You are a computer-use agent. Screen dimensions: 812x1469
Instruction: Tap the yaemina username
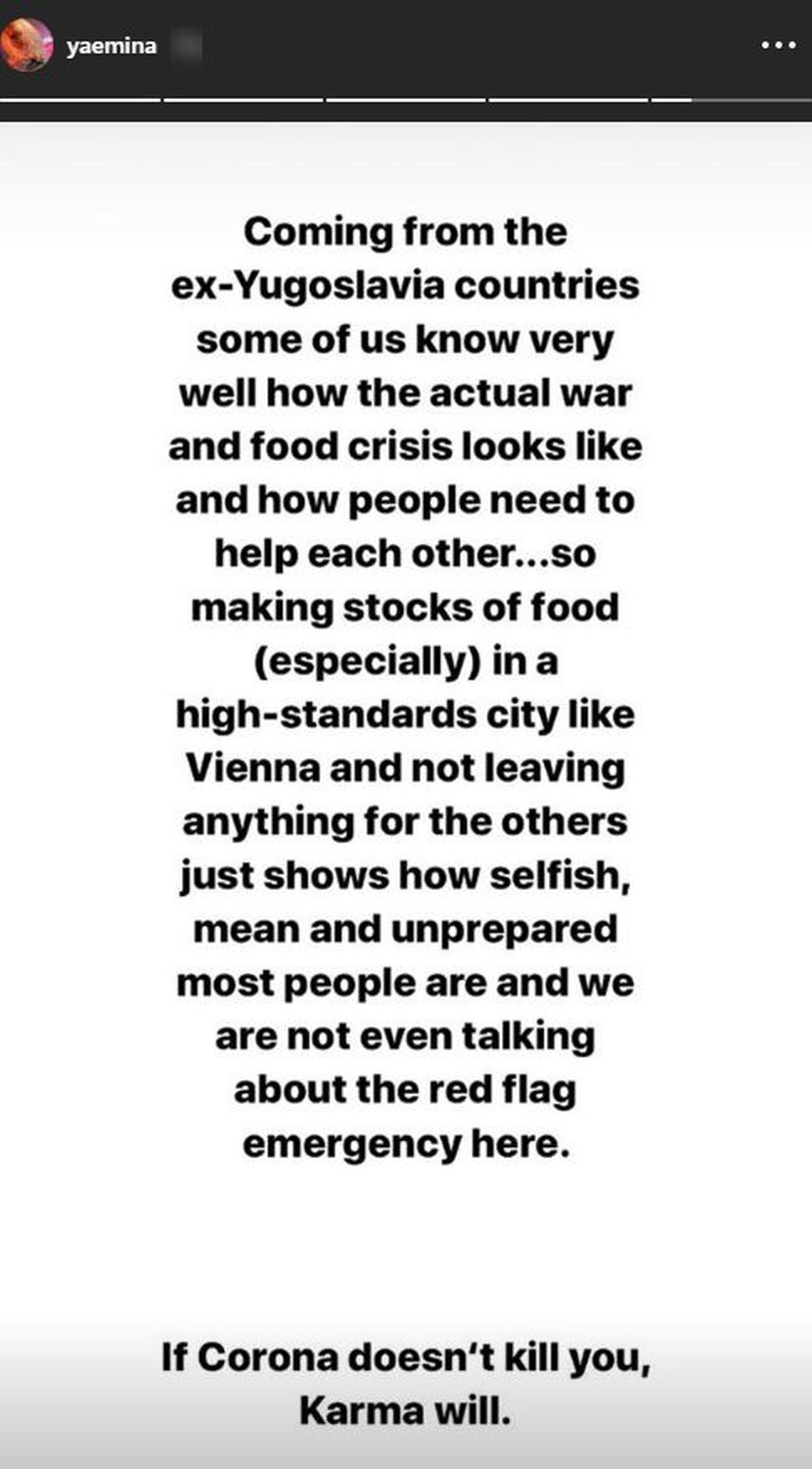tap(112, 46)
